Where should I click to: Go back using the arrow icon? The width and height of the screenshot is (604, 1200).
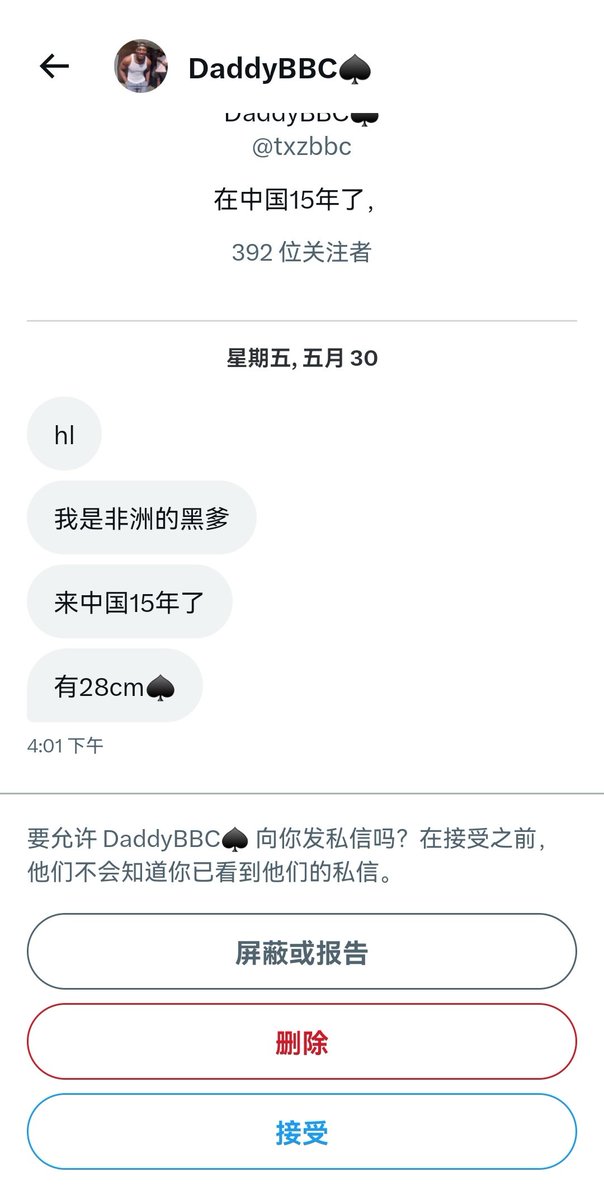pos(54,67)
